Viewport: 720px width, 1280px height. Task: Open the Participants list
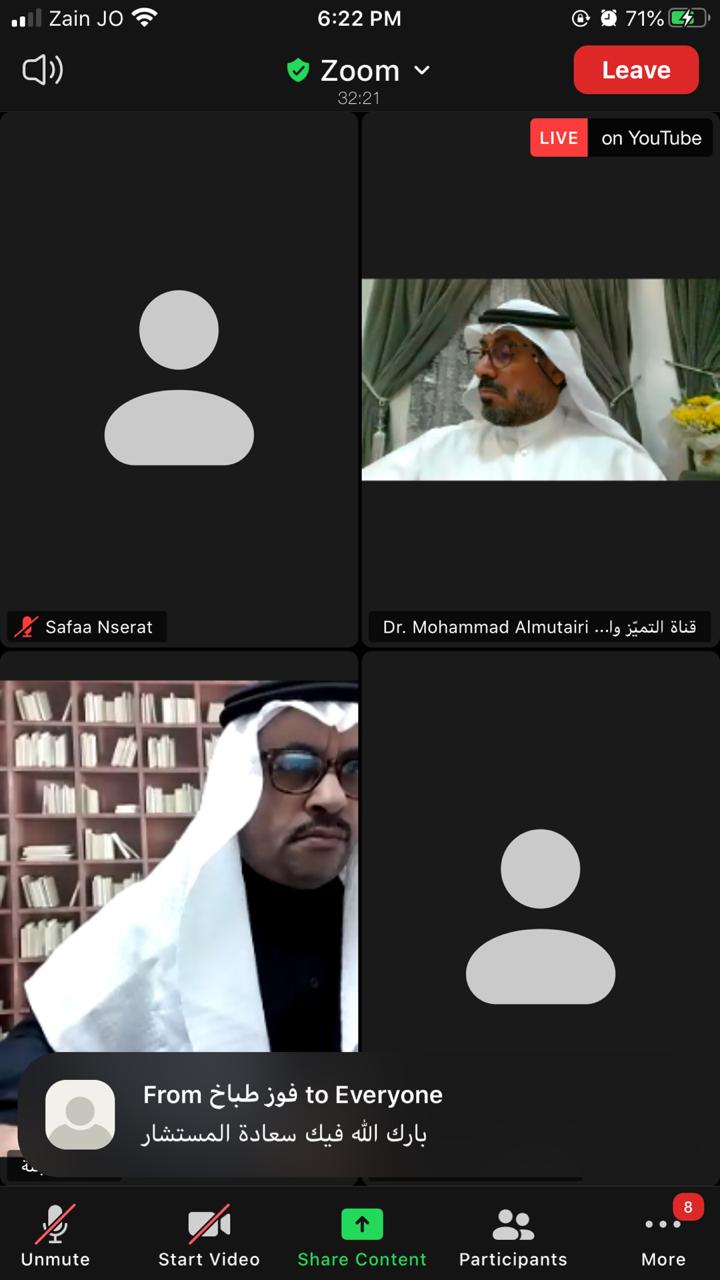tap(513, 1236)
